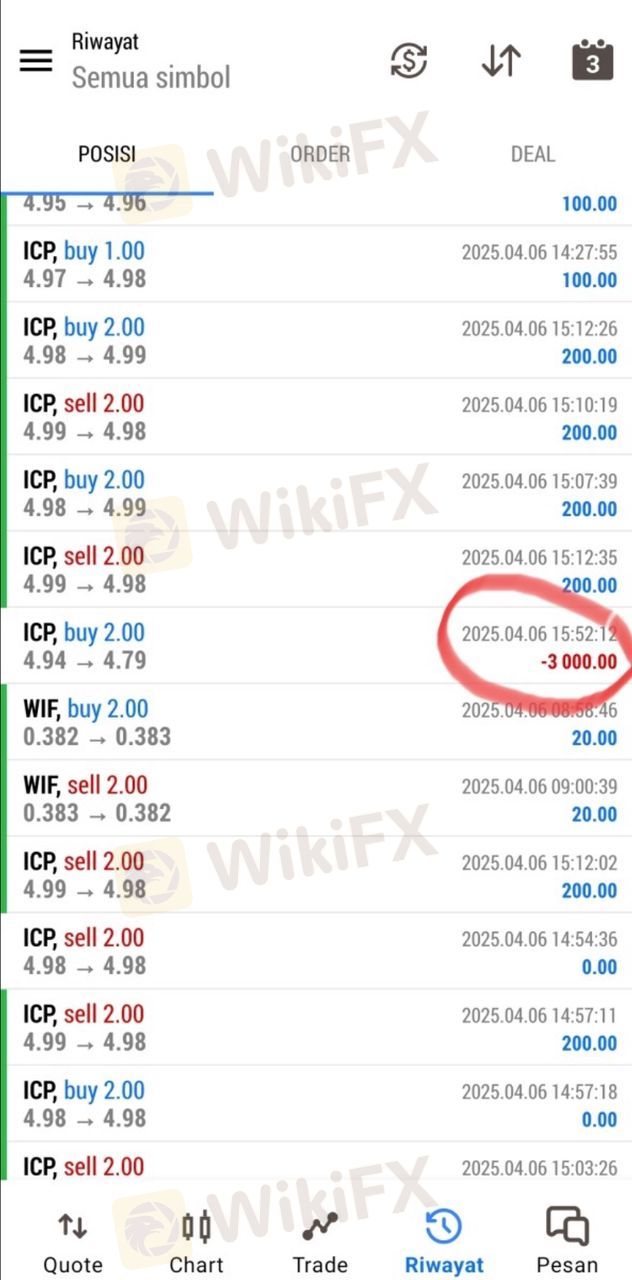Screen dimensions: 632x1280
Task: Switch to the DEAL tab
Action: [x=532, y=154]
